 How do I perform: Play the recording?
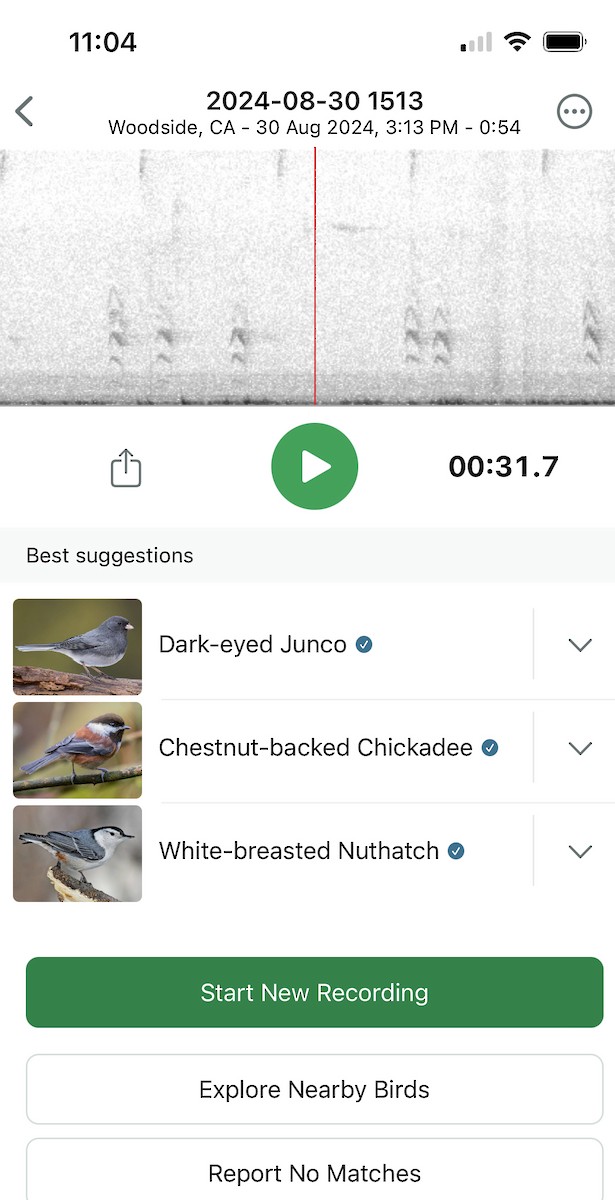pyautogui.click(x=314, y=467)
